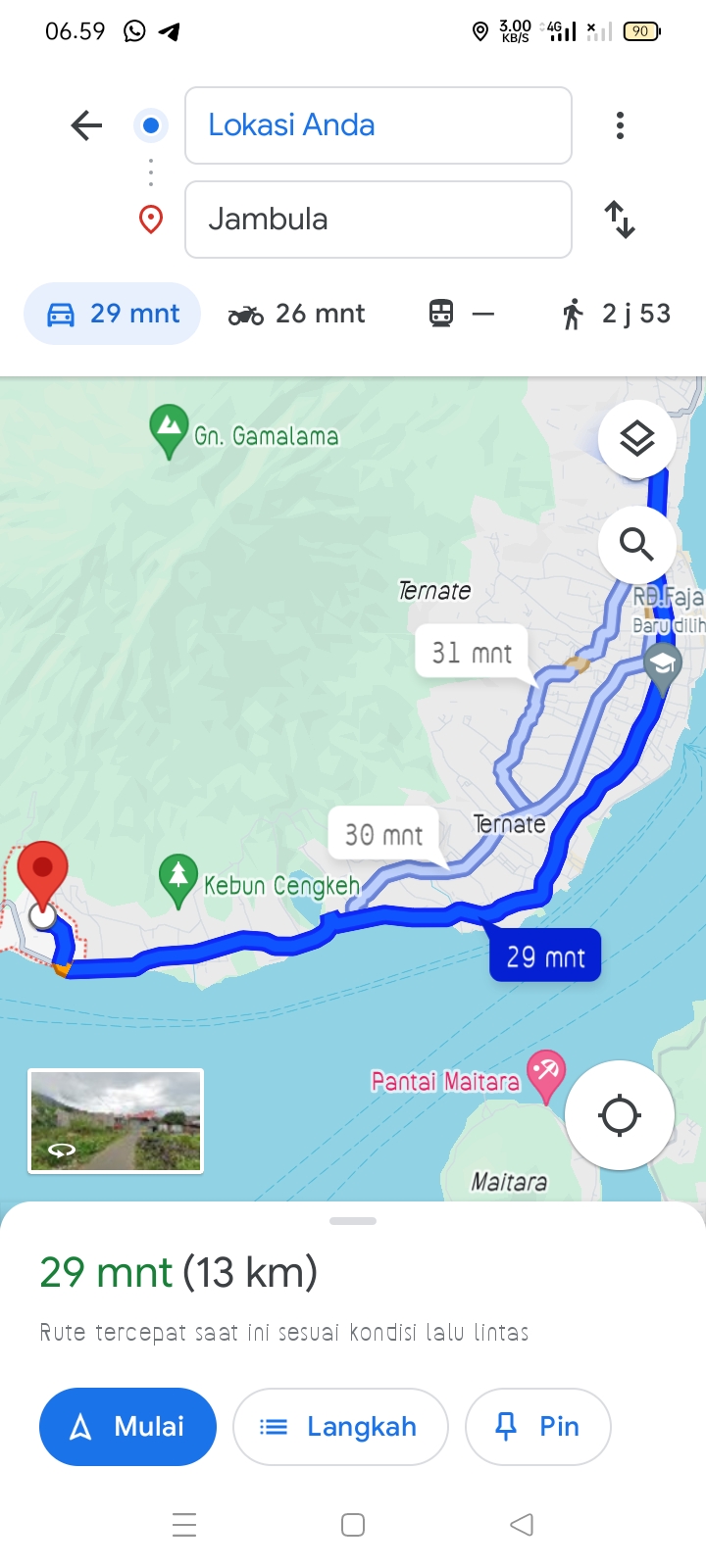Select the car mode 29 mnt tab
Image resolution: width=706 pixels, height=1568 pixels.
tap(113, 314)
